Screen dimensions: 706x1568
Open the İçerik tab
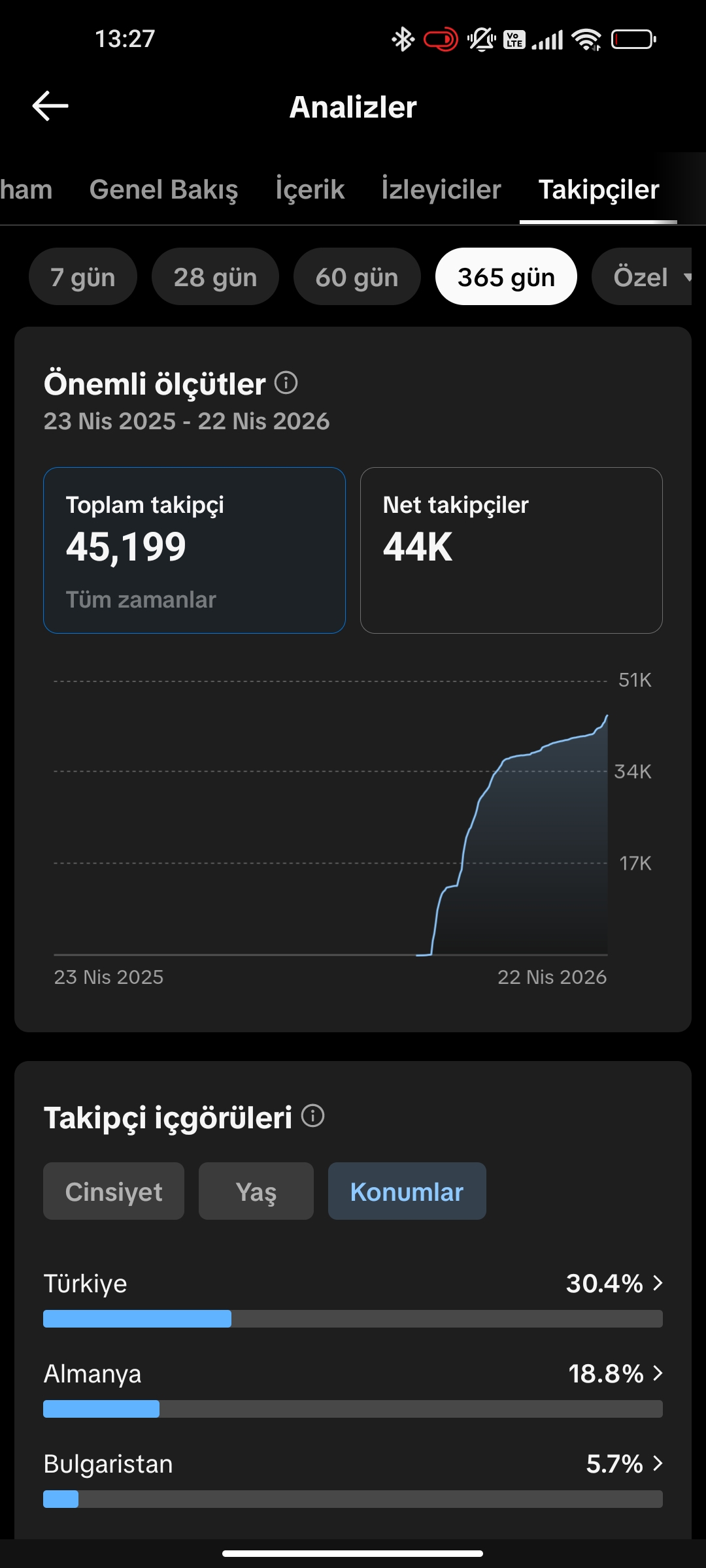coord(310,189)
